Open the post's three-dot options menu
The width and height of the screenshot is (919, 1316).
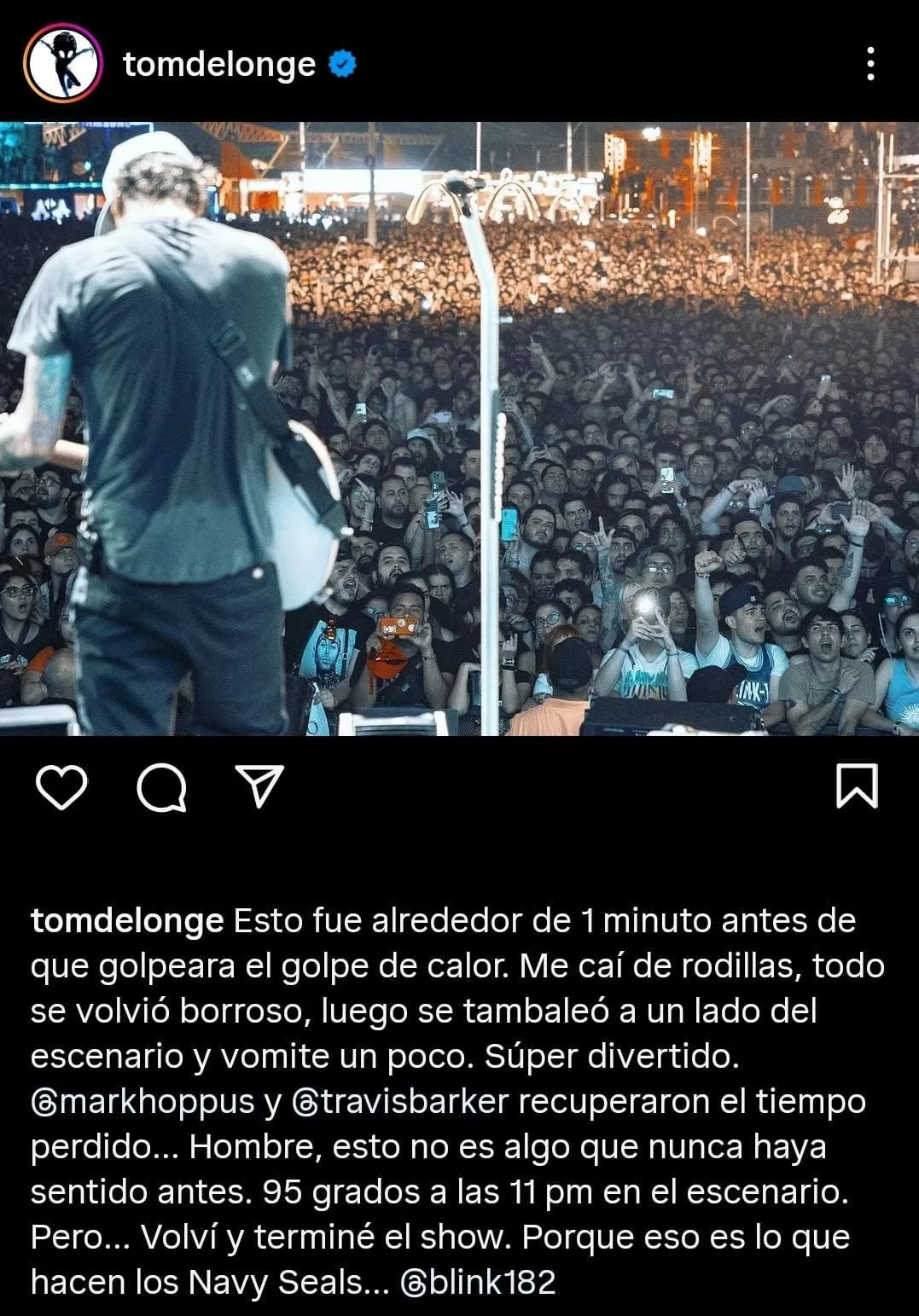[870, 65]
